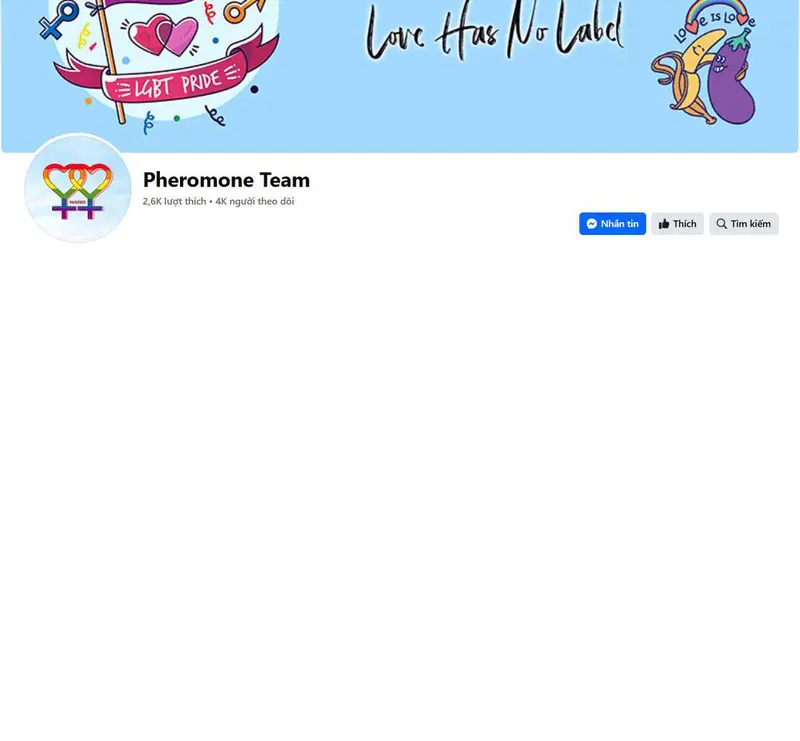Tap the Nhắn tin message button
This screenshot has height=741, width=800.
coord(612,224)
